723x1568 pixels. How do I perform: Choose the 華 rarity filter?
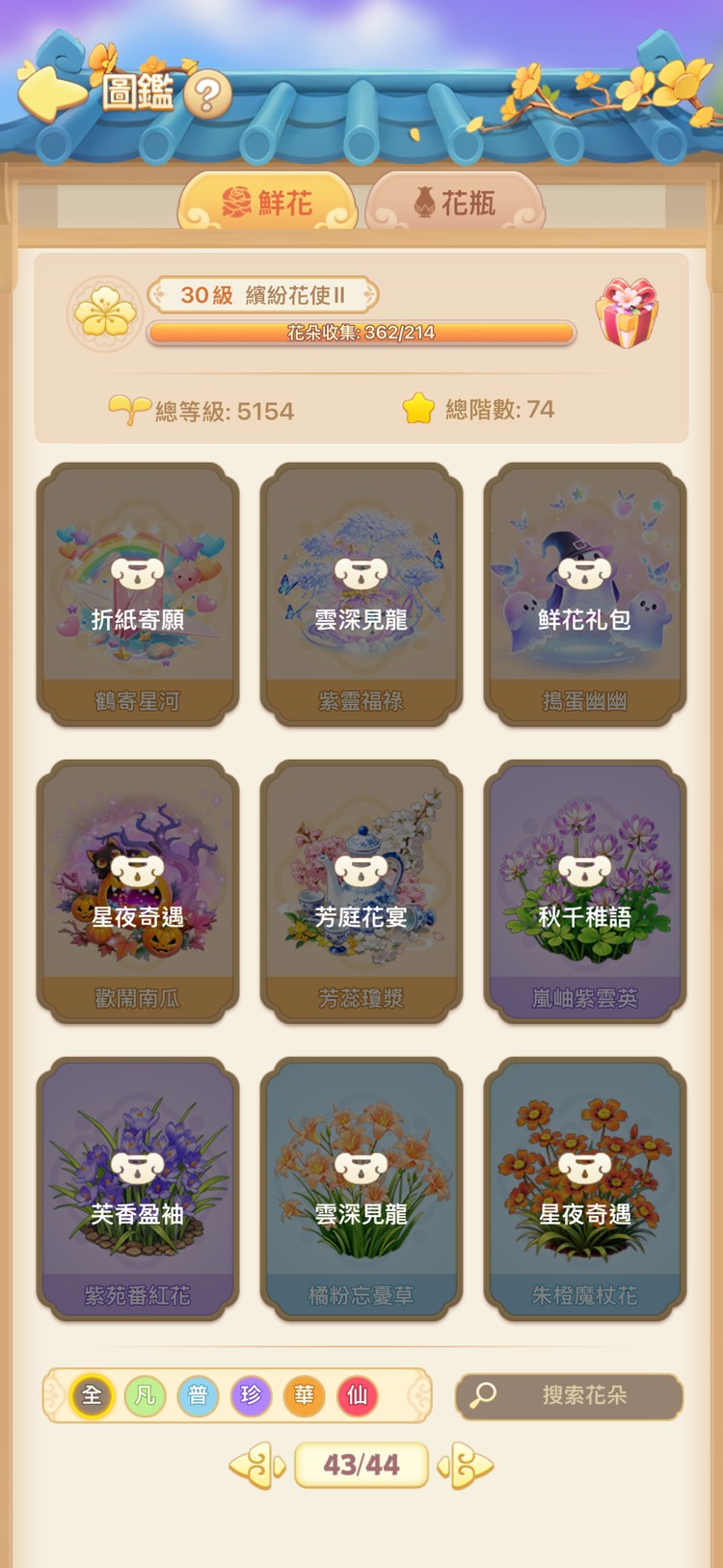pyautogui.click(x=304, y=1395)
